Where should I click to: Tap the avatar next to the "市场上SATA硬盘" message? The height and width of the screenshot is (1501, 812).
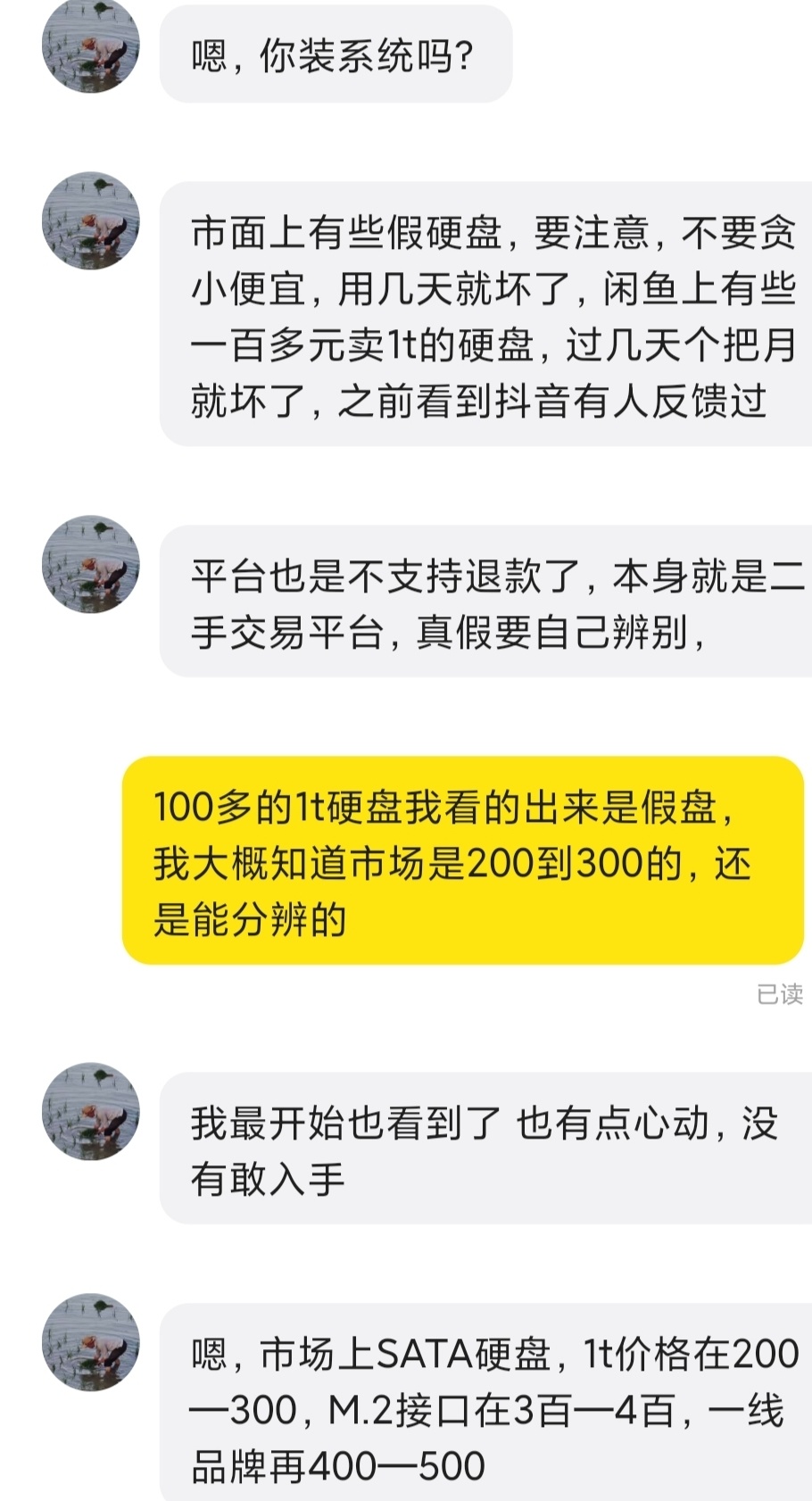[91, 1341]
